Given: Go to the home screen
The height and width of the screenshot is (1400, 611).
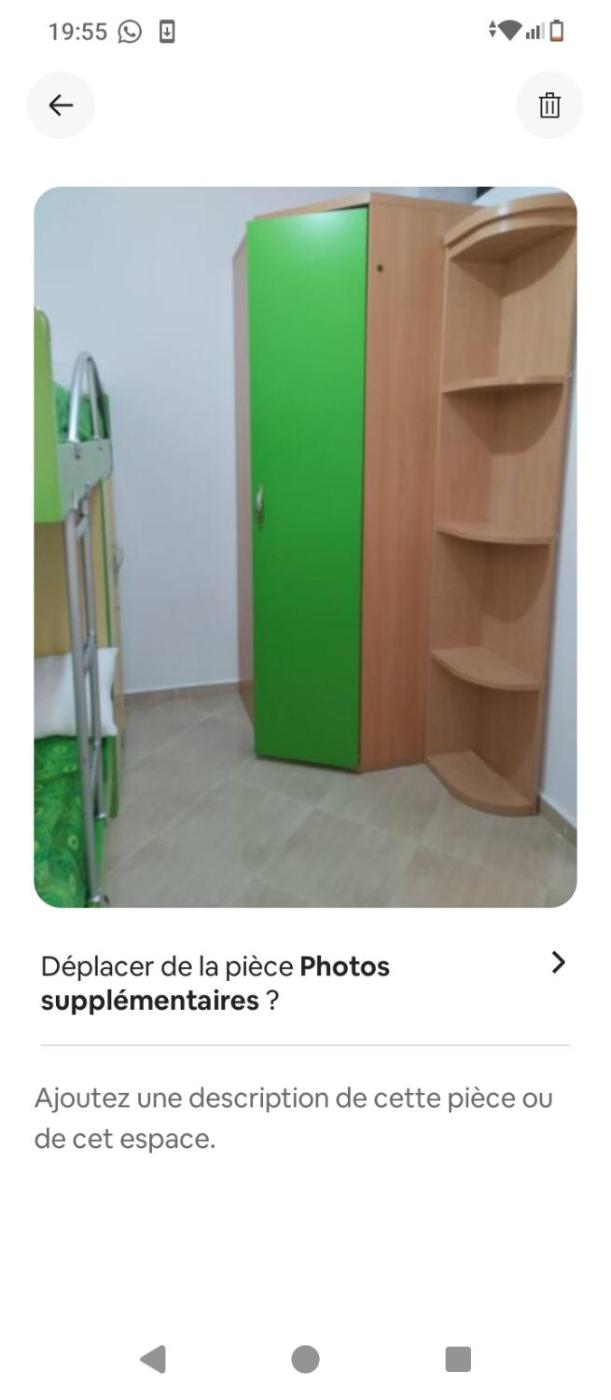Looking at the screenshot, I should click(x=305, y=1359).
